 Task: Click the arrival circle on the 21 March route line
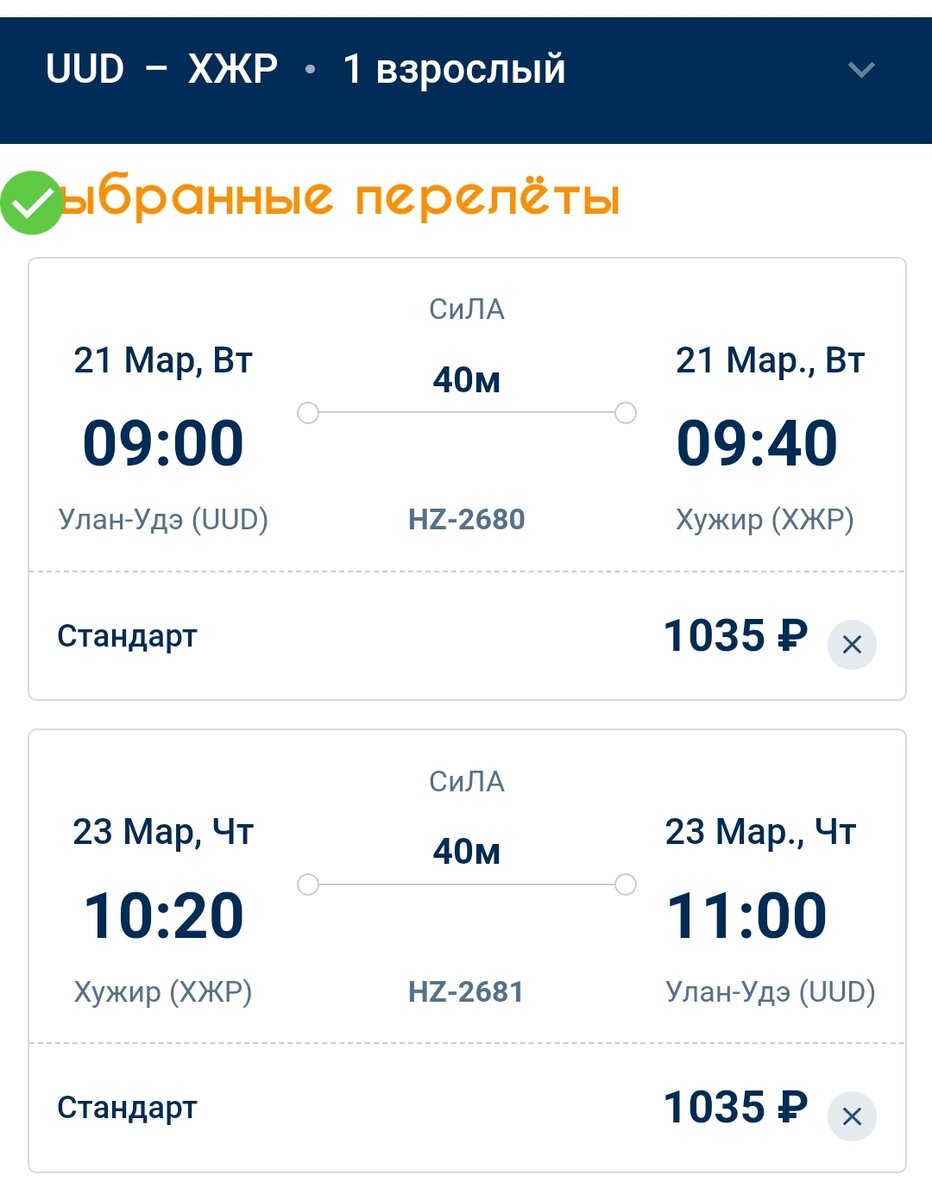click(626, 410)
